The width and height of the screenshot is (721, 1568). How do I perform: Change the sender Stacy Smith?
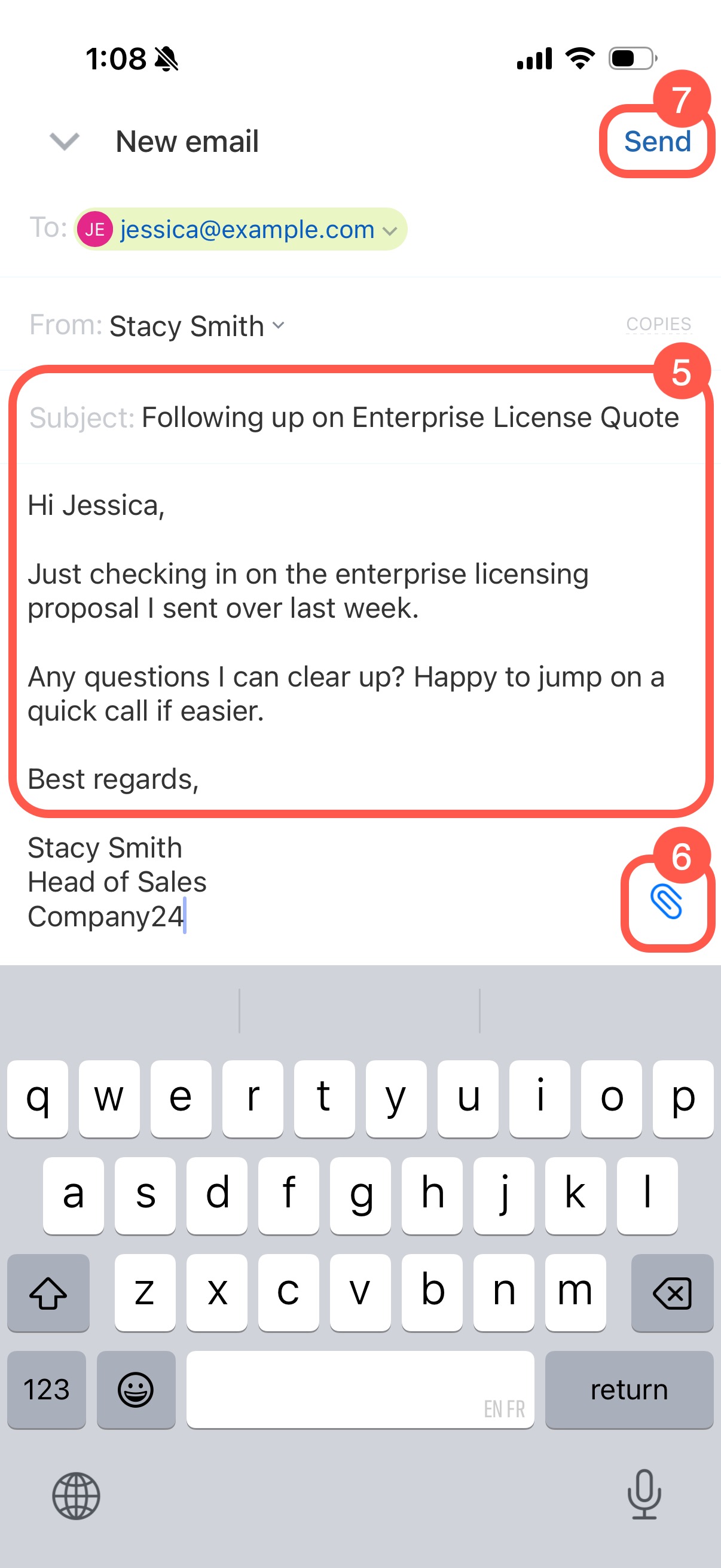[196, 326]
